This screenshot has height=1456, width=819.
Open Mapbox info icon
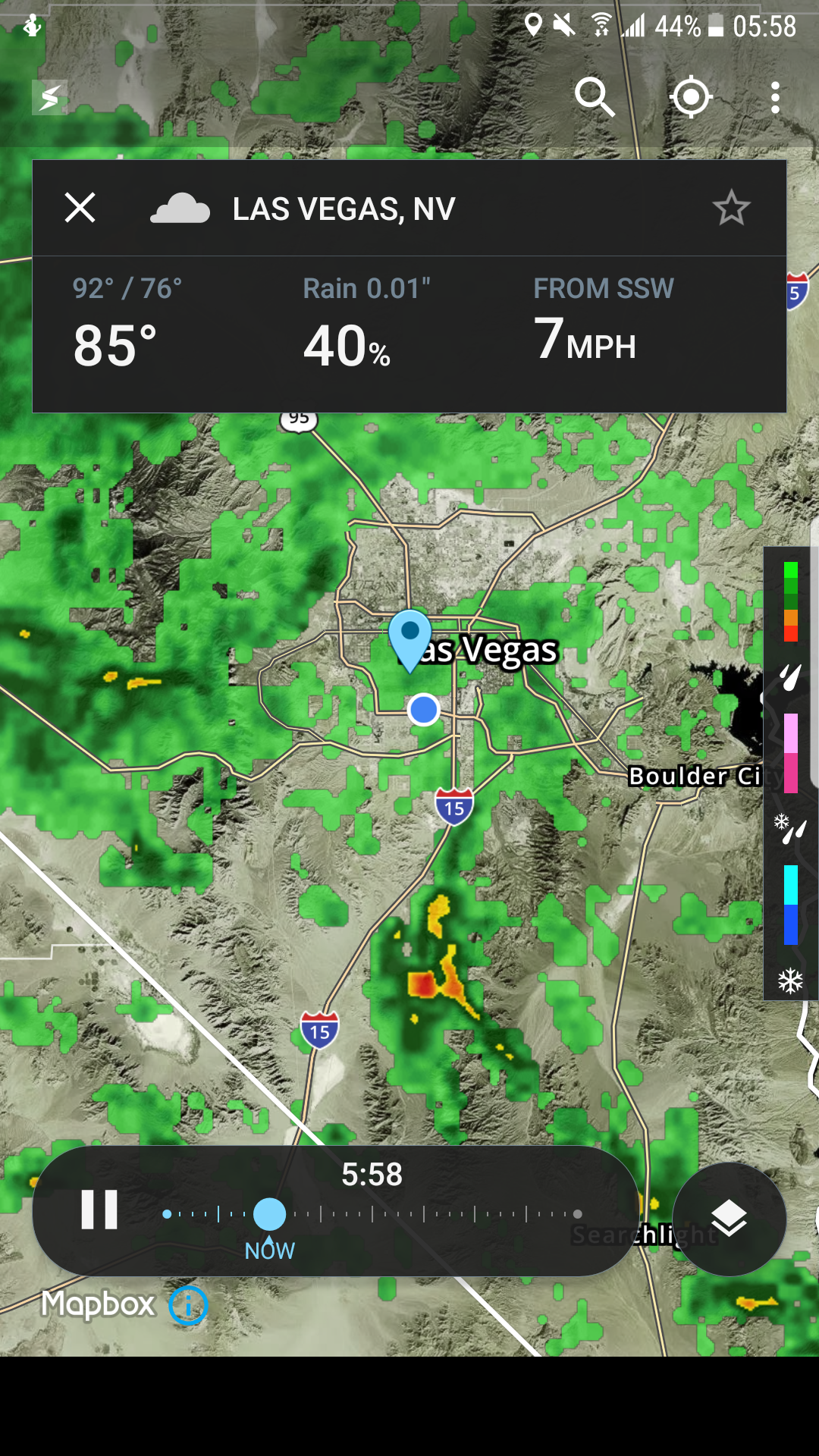point(188,1305)
